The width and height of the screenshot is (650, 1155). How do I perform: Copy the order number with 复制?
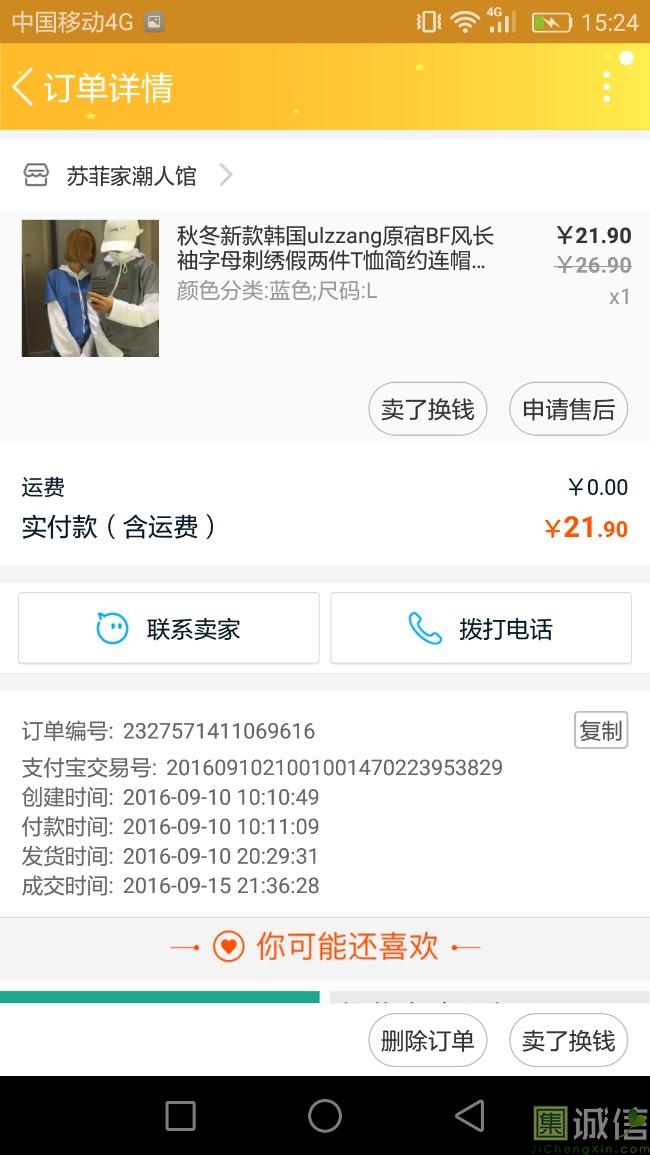(601, 730)
